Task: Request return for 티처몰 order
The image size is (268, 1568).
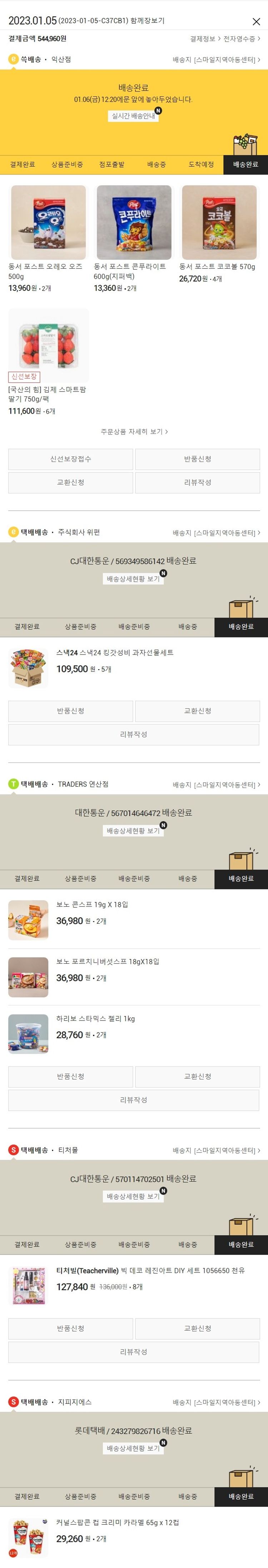Action: [71, 1328]
